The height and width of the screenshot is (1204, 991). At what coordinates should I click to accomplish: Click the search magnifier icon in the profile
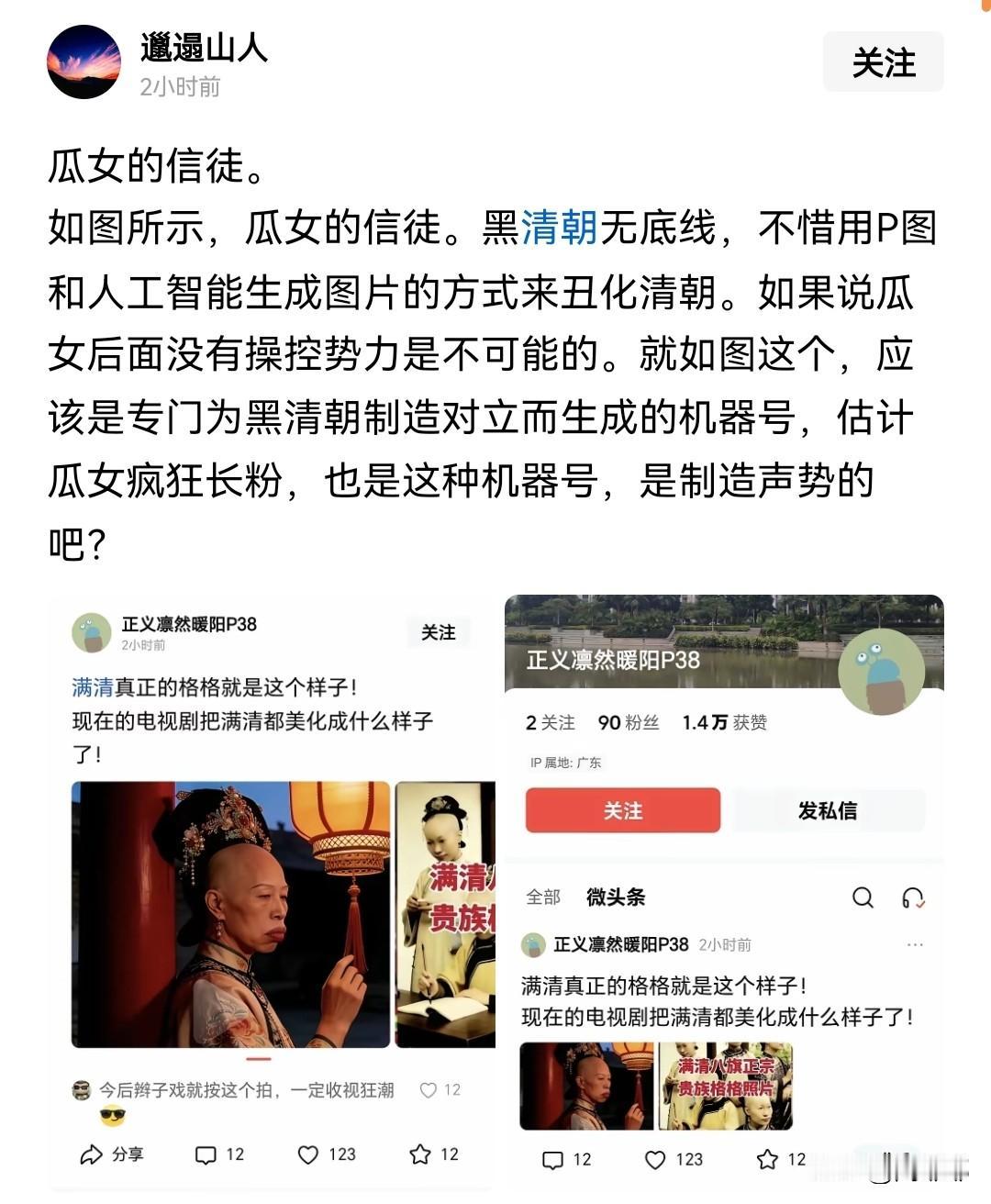pyautogui.click(x=861, y=899)
